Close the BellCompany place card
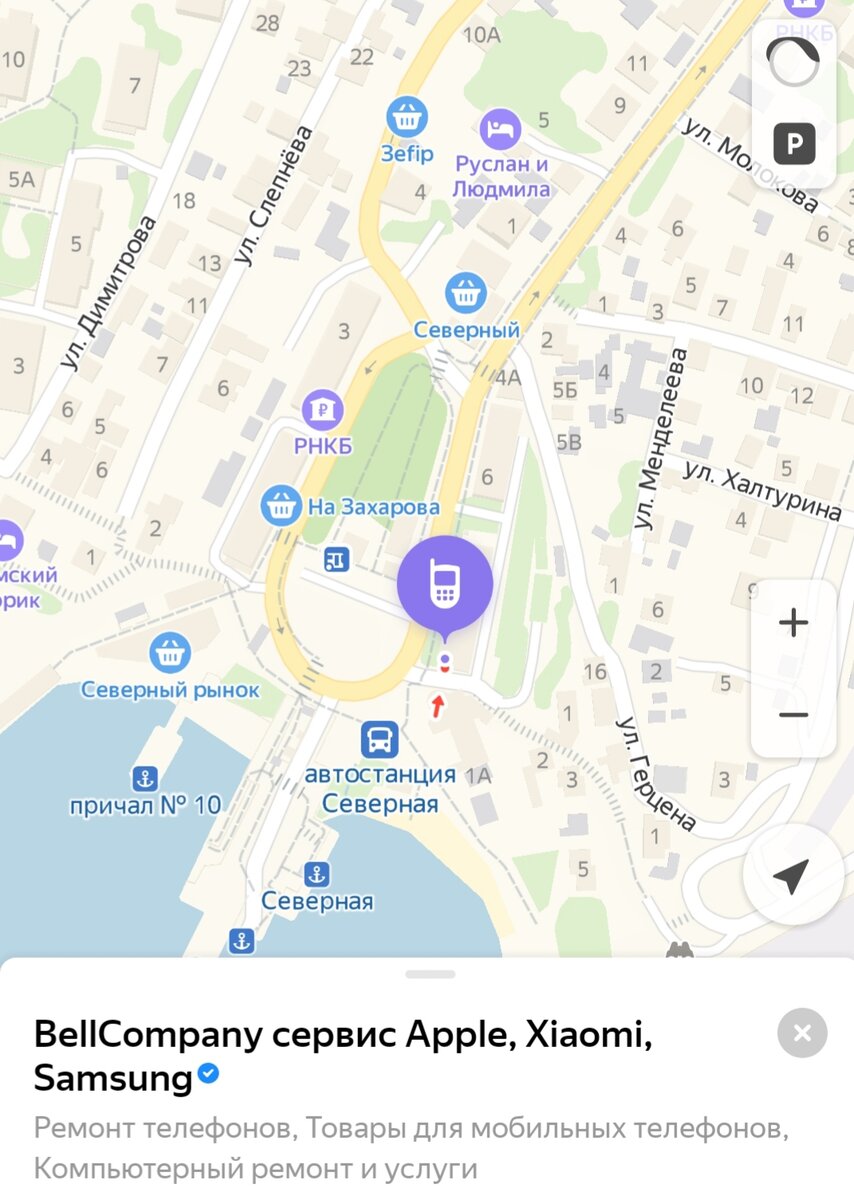Screen dimensions: 854x1200 click(802, 1033)
